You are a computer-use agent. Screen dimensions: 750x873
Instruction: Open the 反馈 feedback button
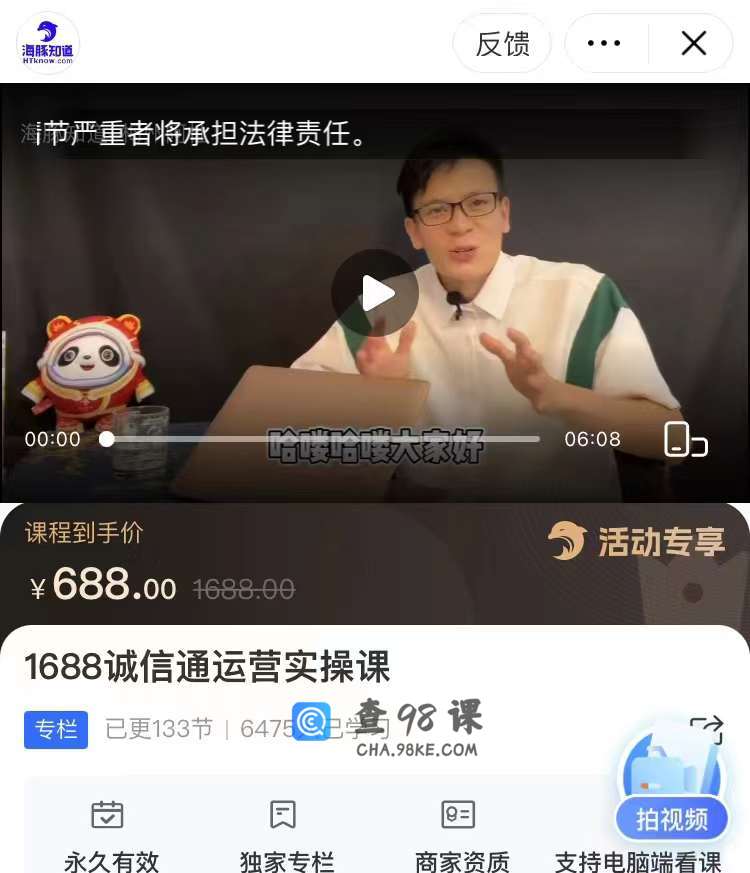click(502, 43)
